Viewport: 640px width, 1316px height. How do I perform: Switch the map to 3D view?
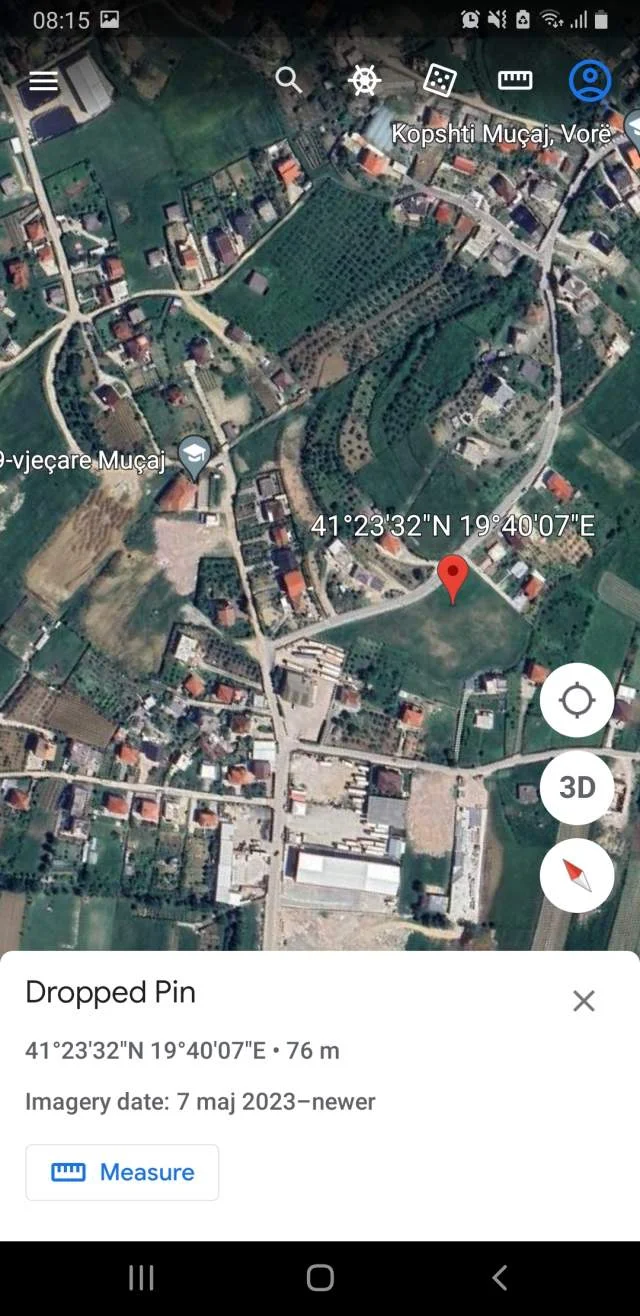[577, 788]
